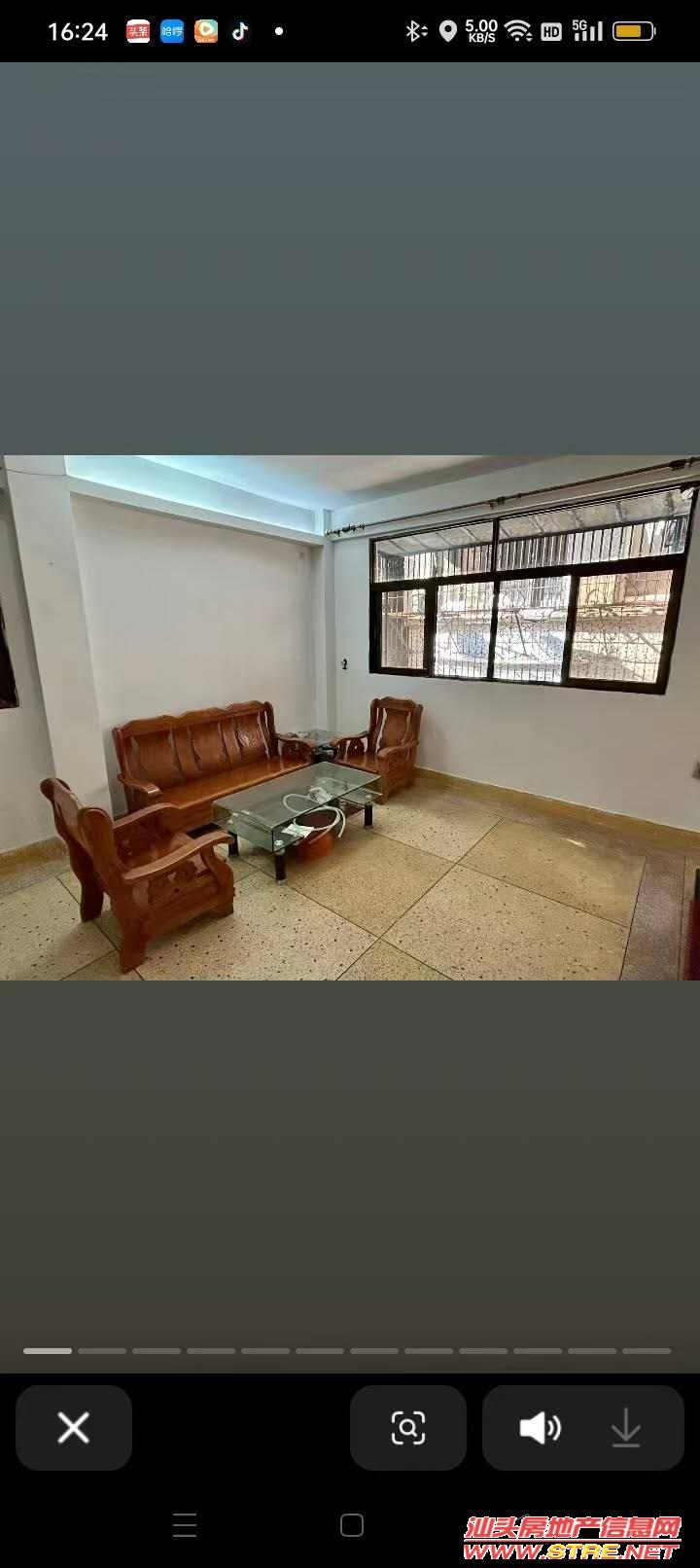Close the photo viewer
Screen dimensions: 700x1568
pyautogui.click(x=73, y=1428)
